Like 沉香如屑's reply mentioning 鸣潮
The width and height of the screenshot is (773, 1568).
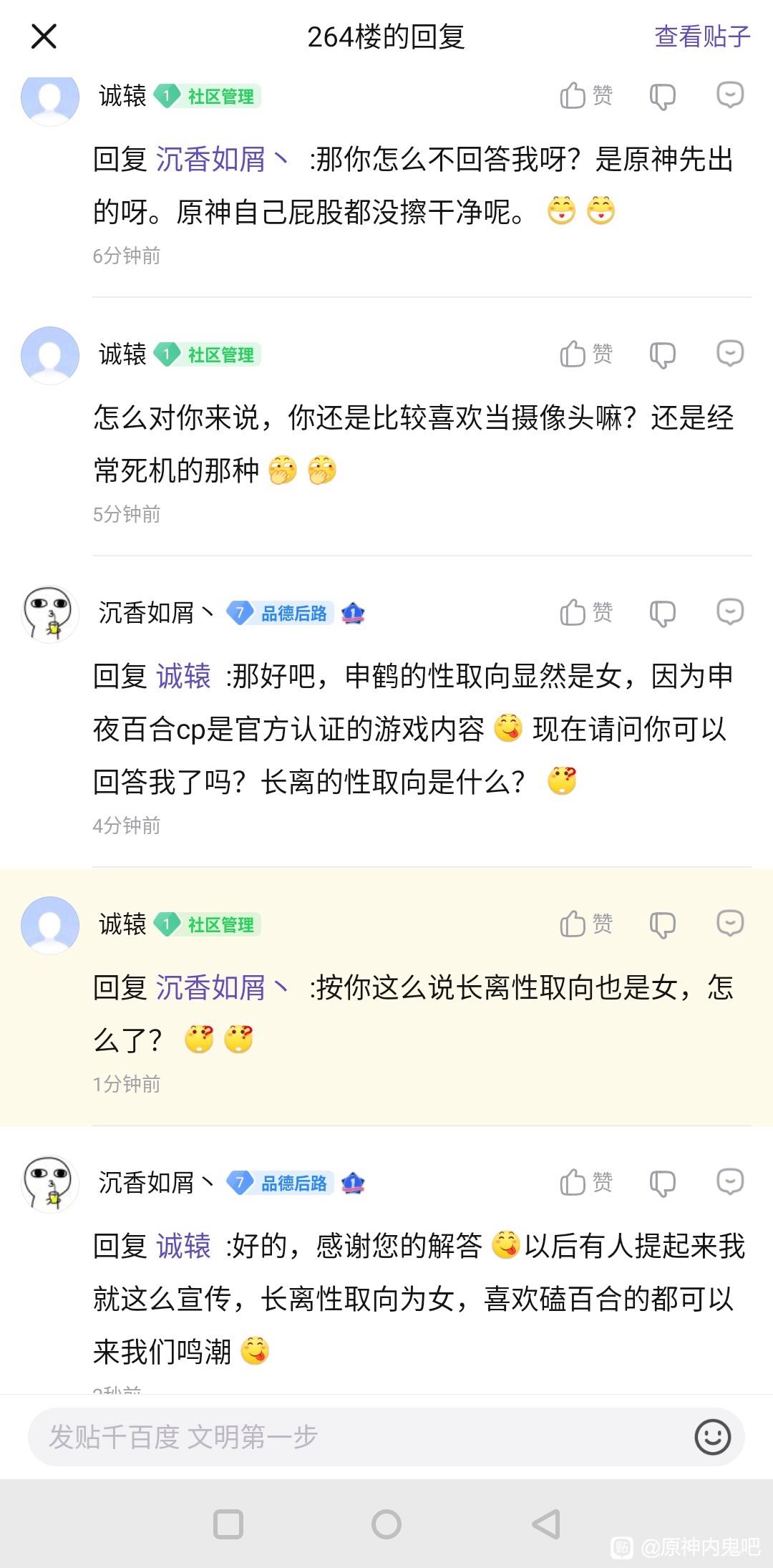click(x=586, y=1182)
